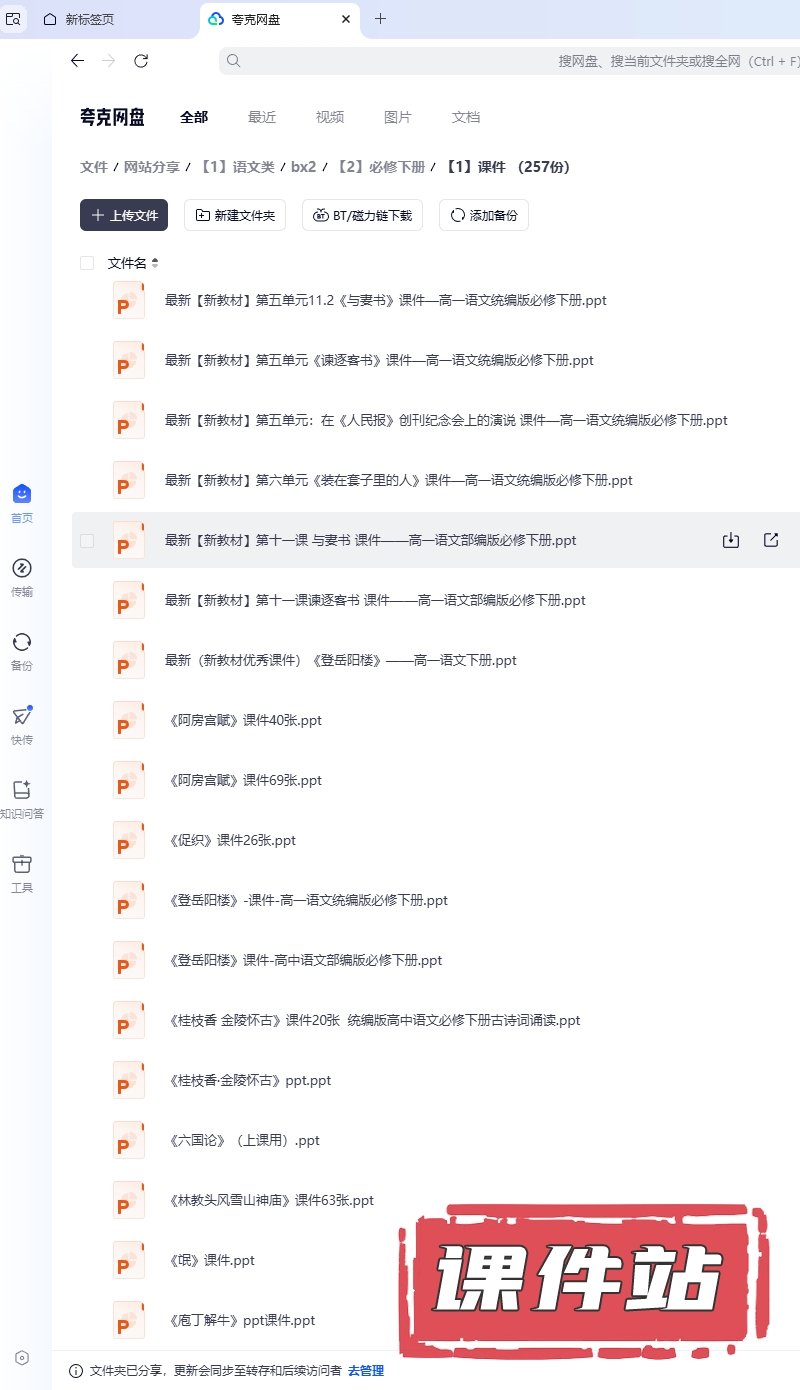Viewport: 800px width, 1390px height.
Task: Download the 第十一课 与妻书 课件 file
Action: [x=731, y=540]
